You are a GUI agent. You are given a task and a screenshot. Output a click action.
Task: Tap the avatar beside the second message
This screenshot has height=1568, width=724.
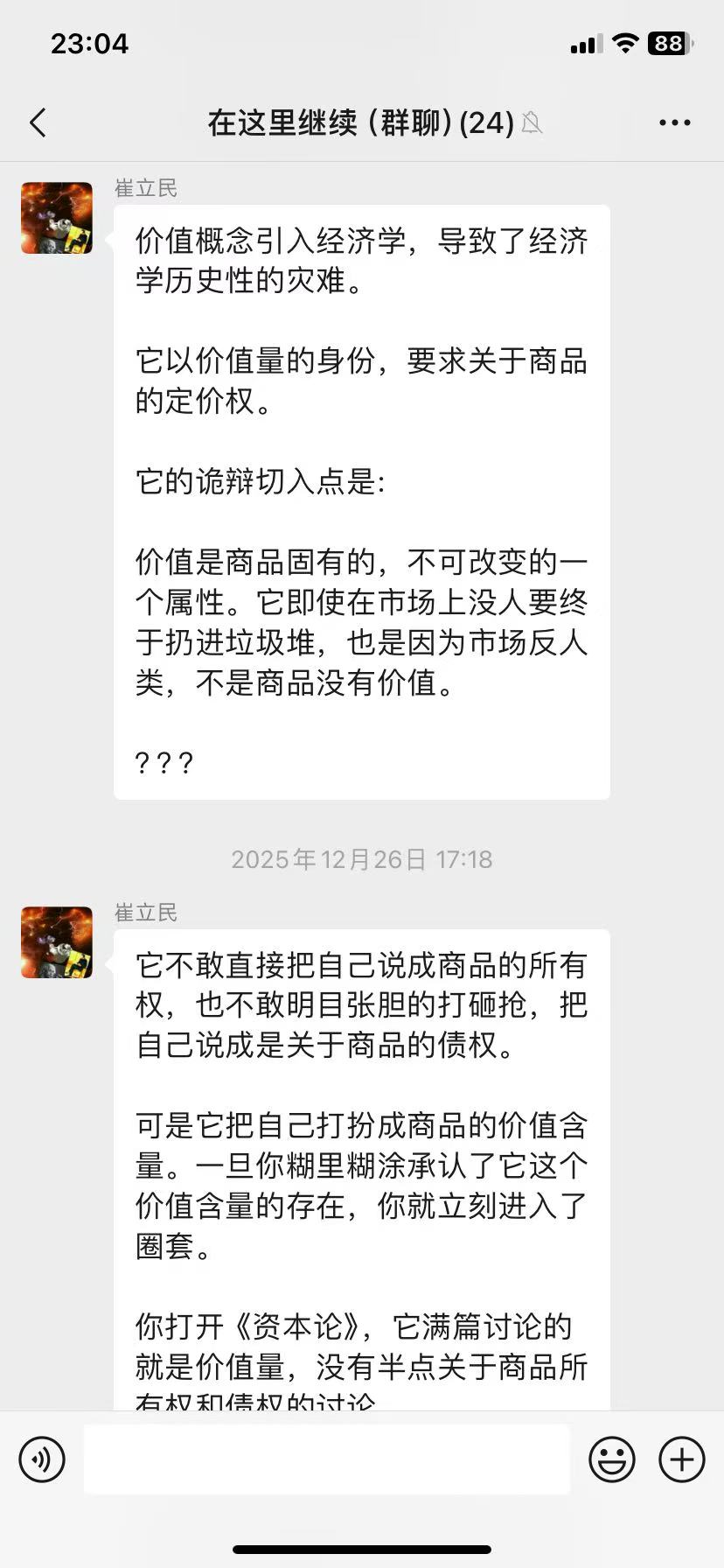[x=56, y=943]
